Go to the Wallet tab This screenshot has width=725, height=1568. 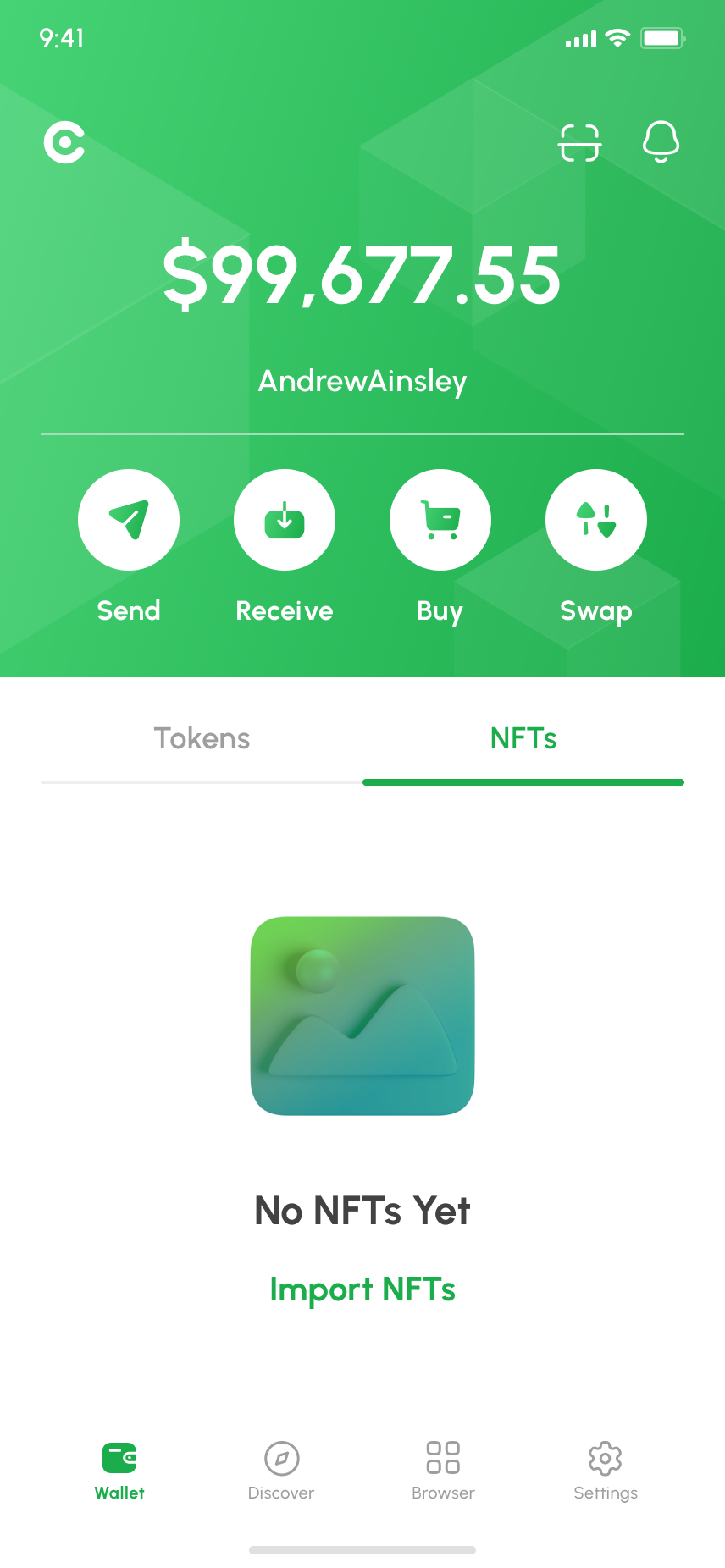click(119, 1471)
